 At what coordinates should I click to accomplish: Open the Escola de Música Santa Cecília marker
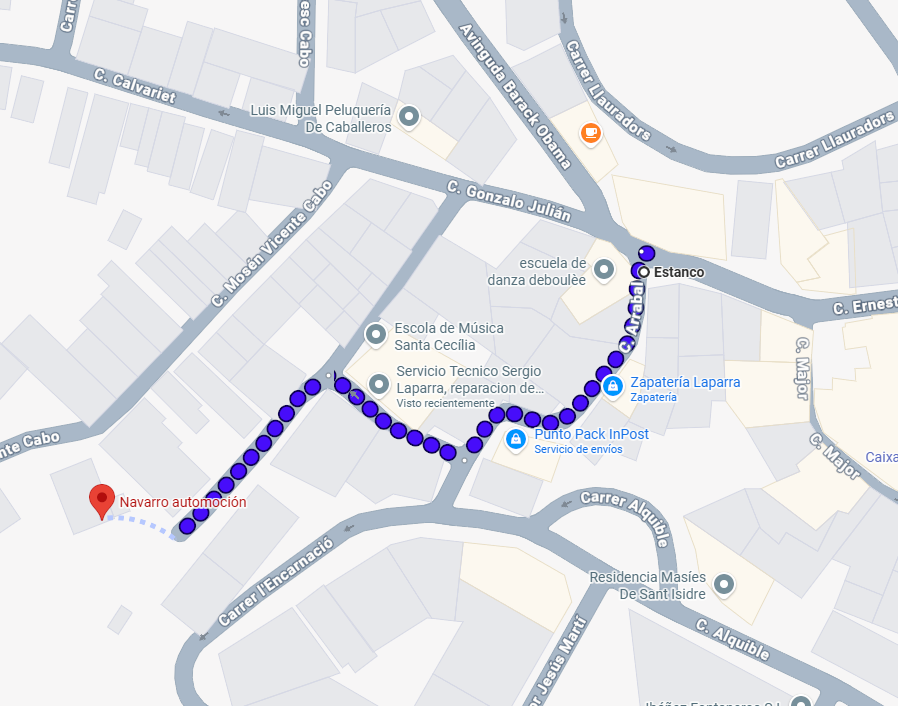click(x=376, y=334)
